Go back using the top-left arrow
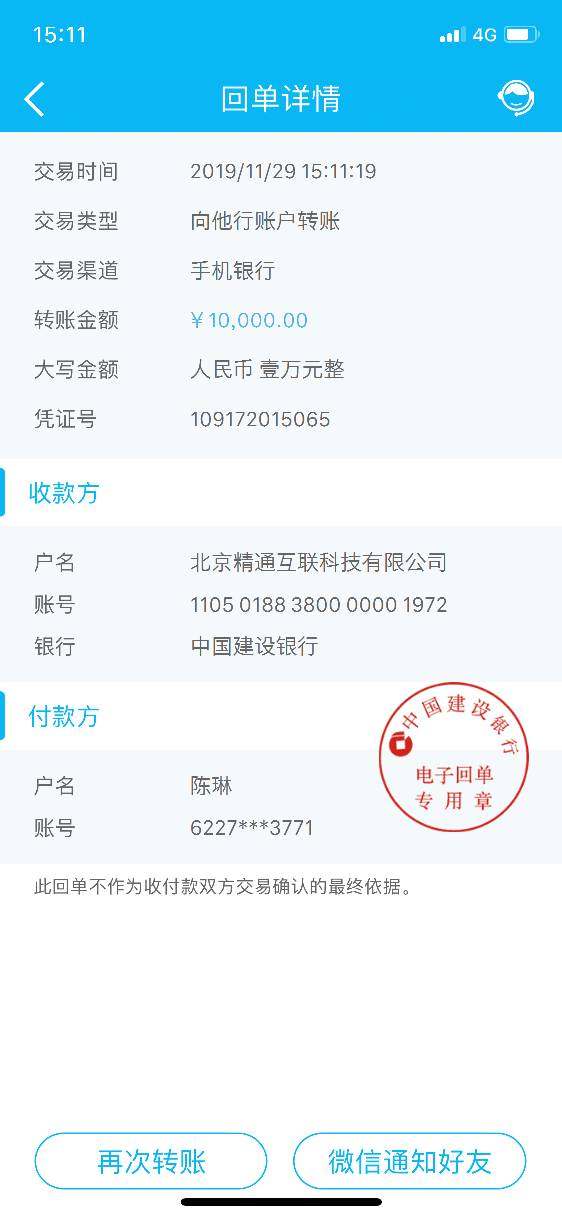The height and width of the screenshot is (1218, 562). 34,99
